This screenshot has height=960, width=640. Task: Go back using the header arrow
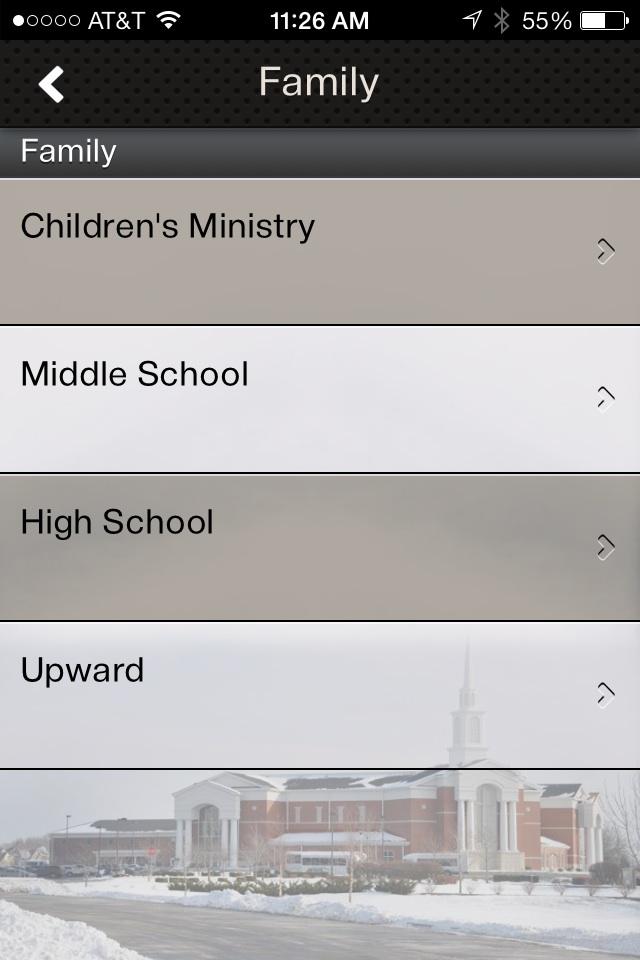(x=51, y=84)
